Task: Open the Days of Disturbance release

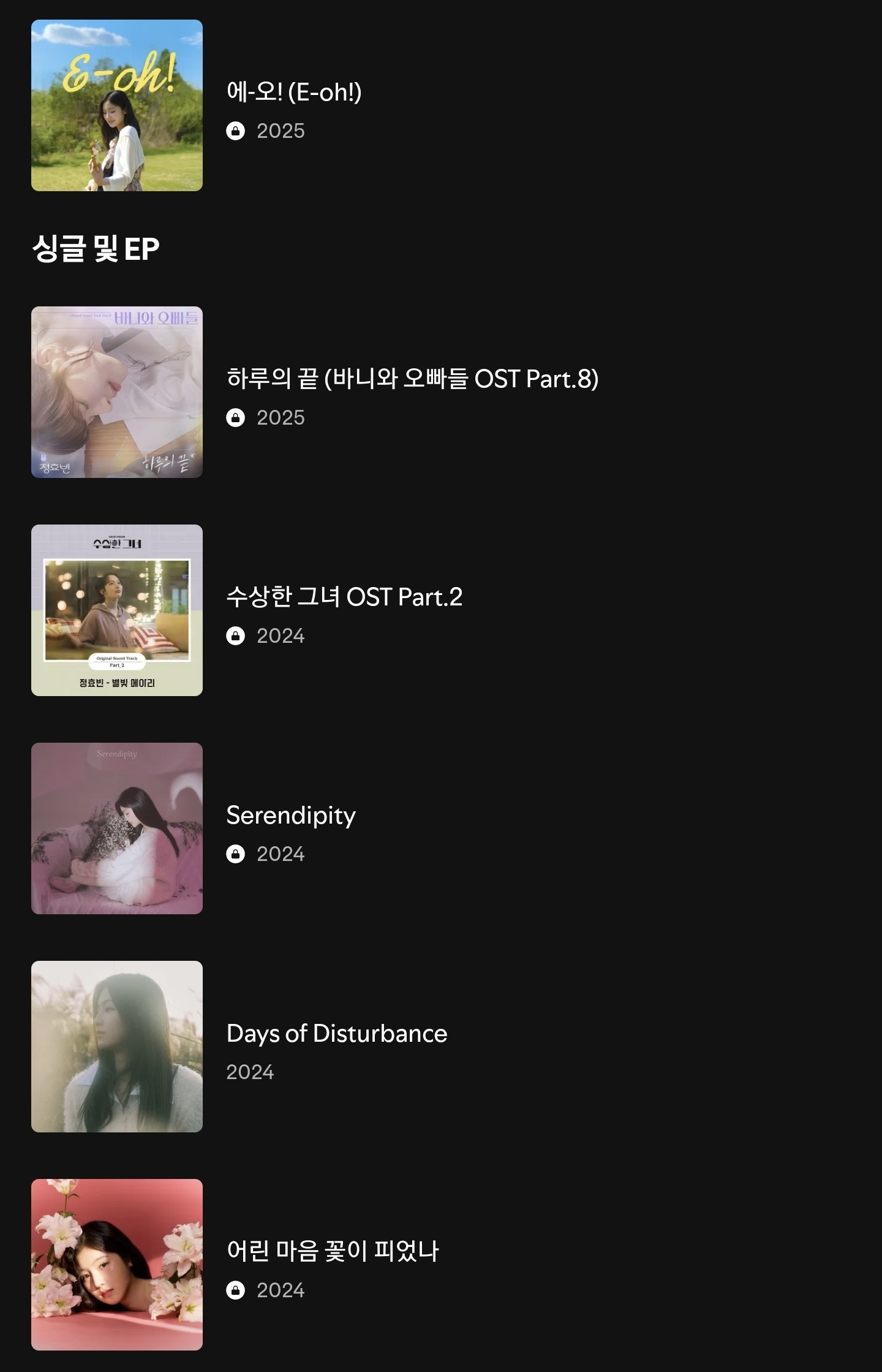Action: tap(336, 1034)
